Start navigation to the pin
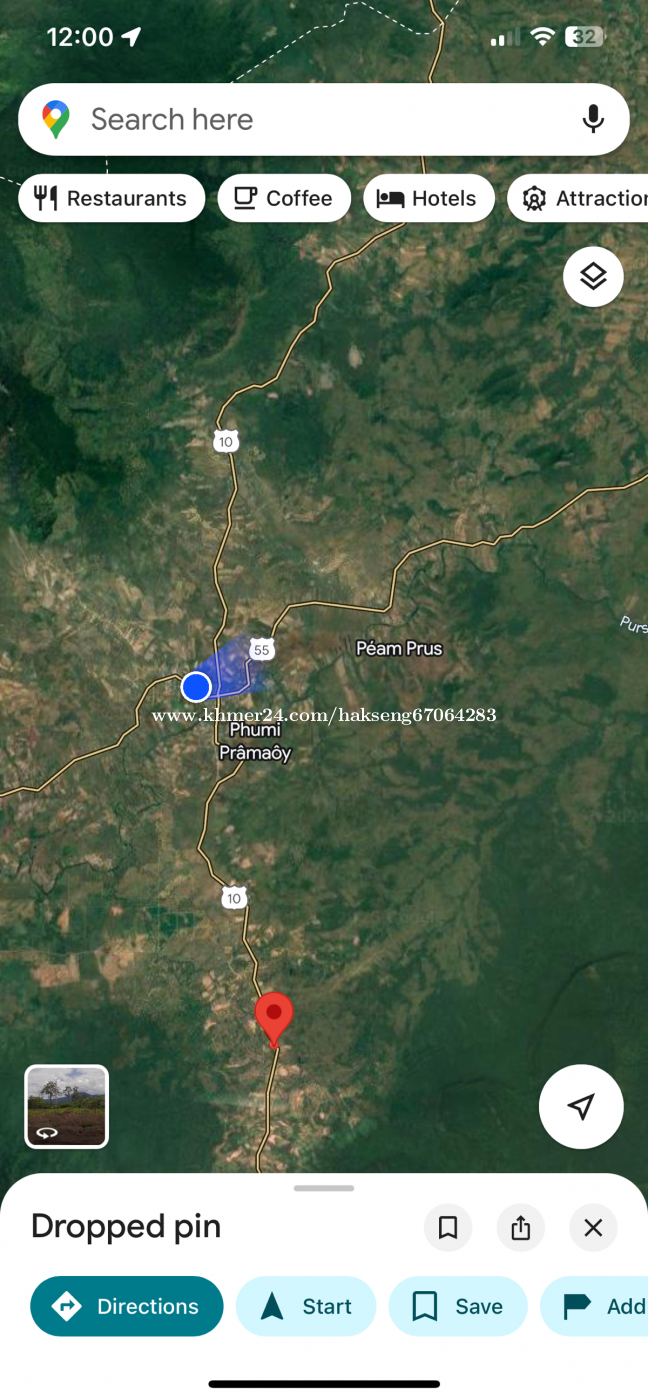This screenshot has width=648, height=1400. 306,1306
